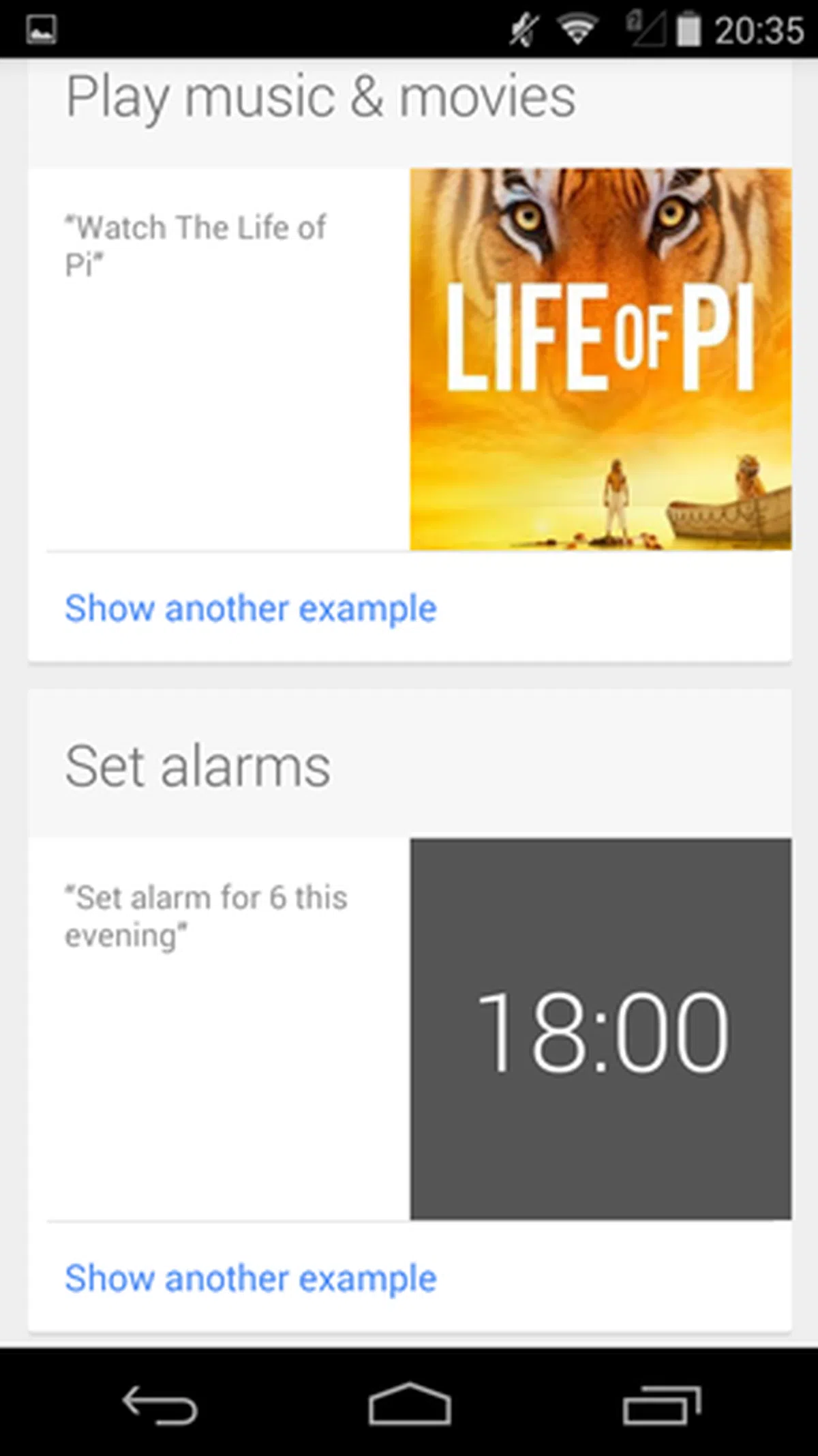Open the Life of Pi movie card
818x1456 pixels.
point(600,359)
